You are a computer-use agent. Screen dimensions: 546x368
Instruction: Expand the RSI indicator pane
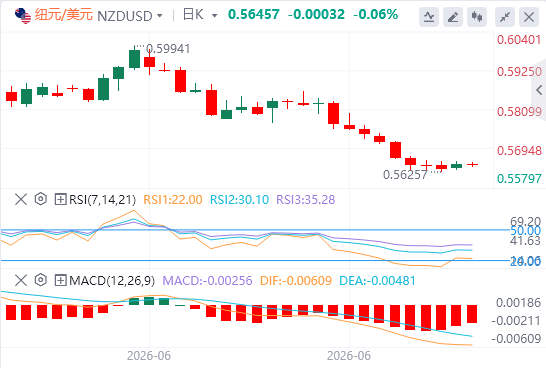tap(61, 199)
